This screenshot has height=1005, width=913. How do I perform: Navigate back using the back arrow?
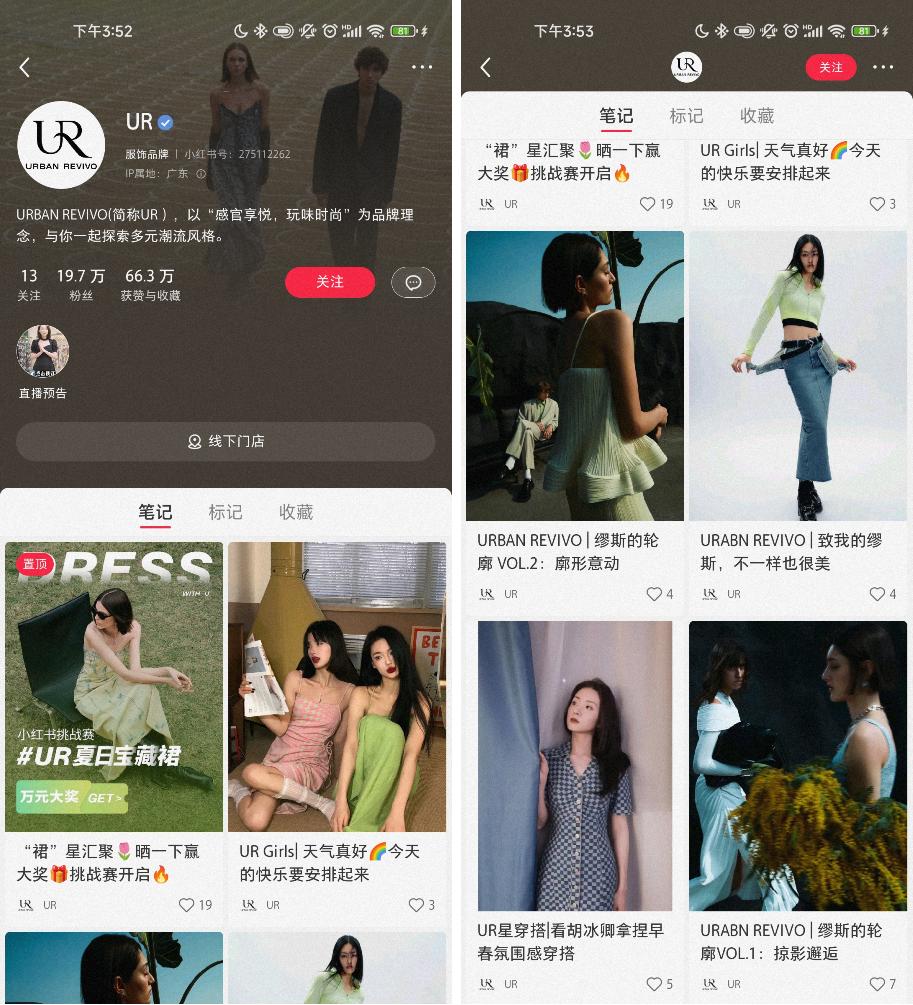(x=25, y=68)
